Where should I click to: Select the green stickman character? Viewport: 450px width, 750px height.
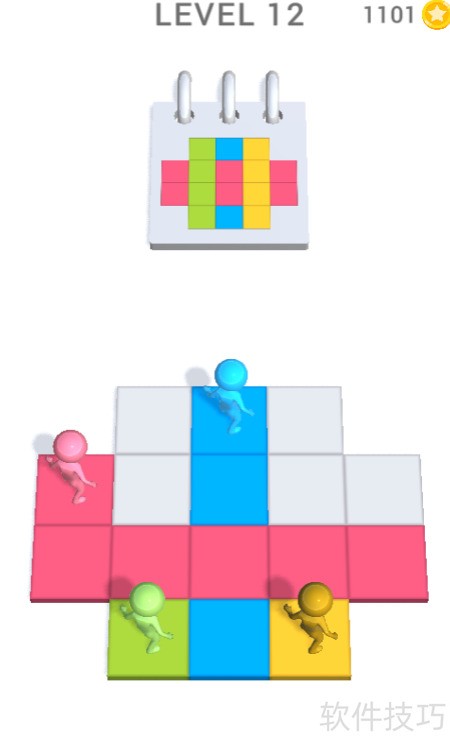pos(147,618)
